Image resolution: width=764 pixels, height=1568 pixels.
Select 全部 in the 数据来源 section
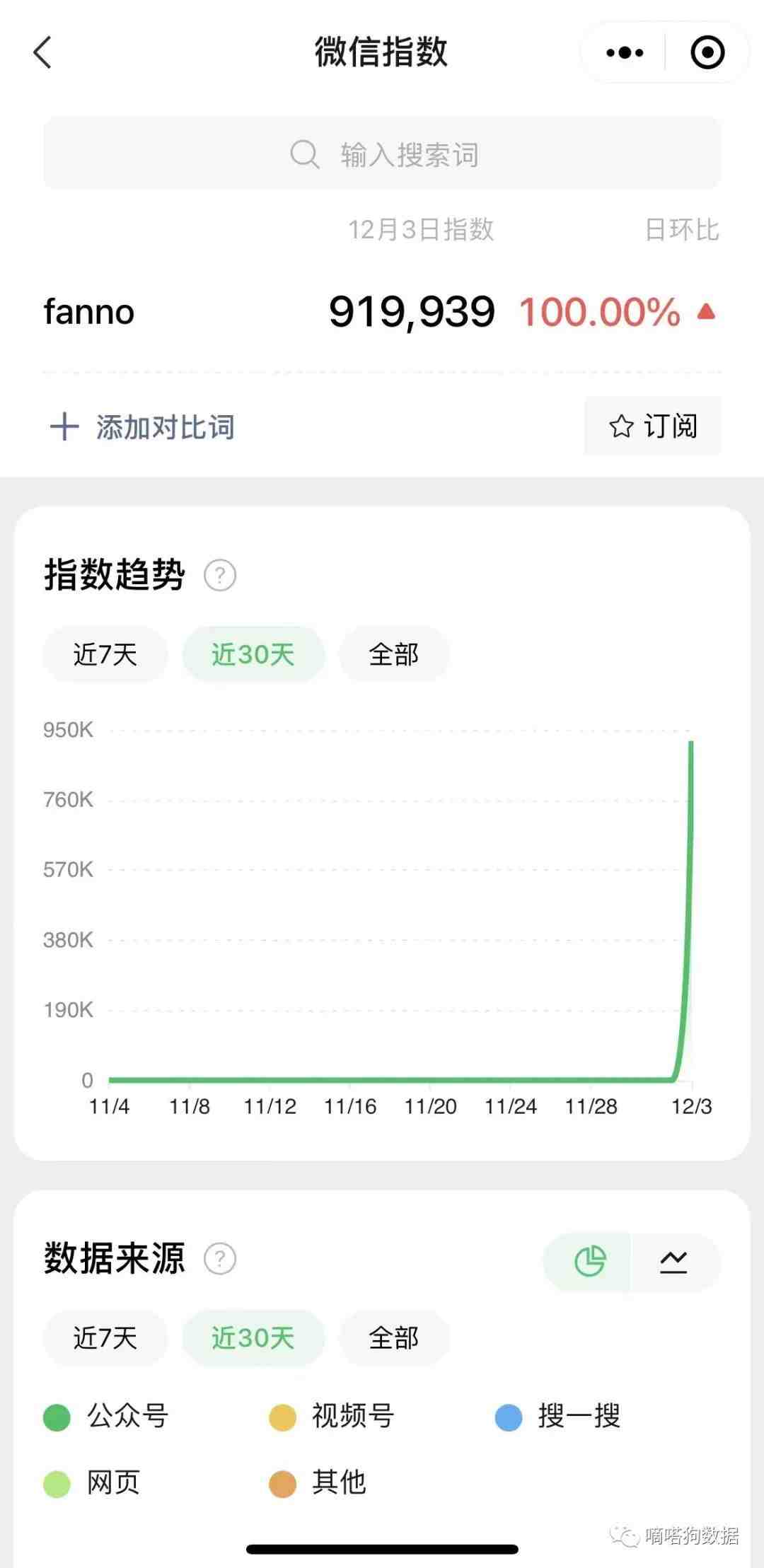coord(394,1337)
